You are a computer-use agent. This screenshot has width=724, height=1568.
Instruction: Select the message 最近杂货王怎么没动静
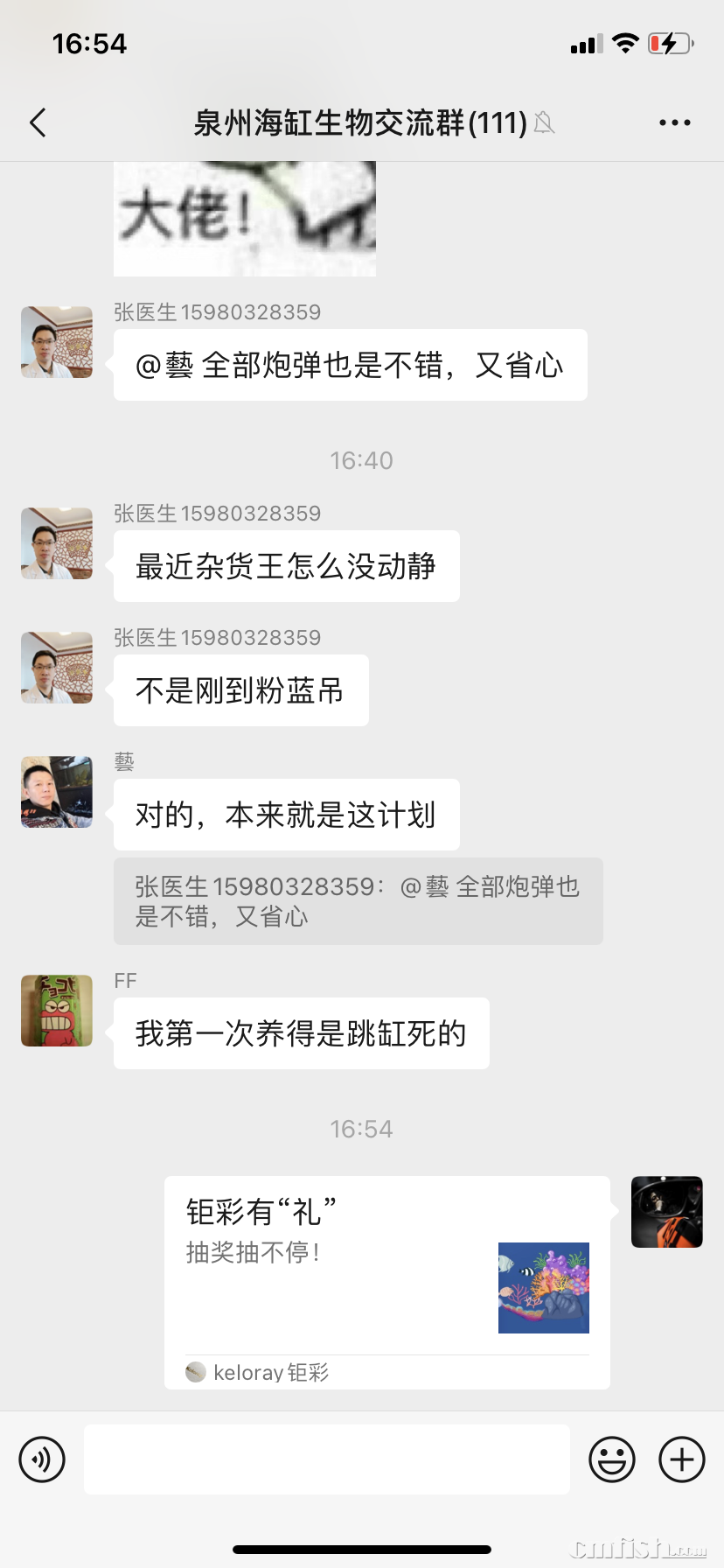point(286,566)
